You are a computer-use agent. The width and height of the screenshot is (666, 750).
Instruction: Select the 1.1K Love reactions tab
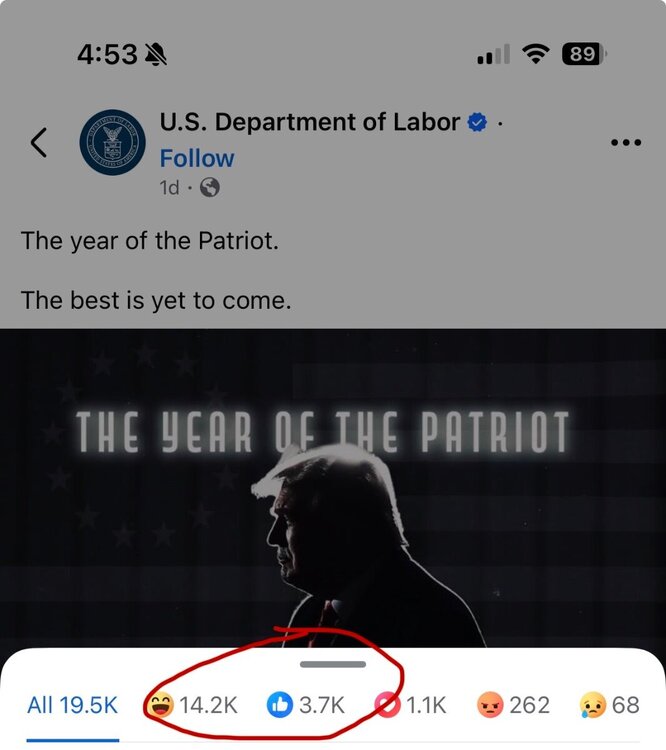(410, 705)
